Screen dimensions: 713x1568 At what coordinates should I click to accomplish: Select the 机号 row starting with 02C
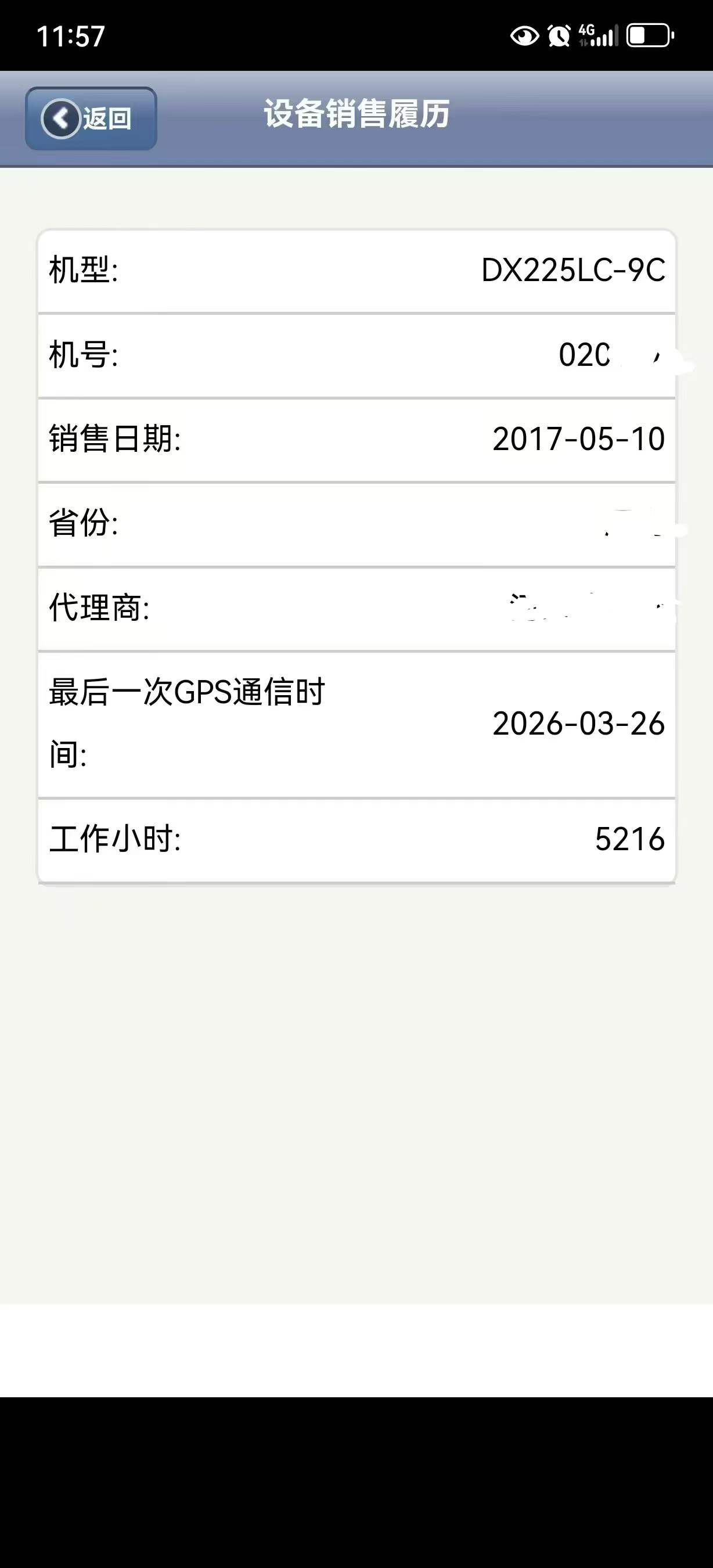(356, 356)
